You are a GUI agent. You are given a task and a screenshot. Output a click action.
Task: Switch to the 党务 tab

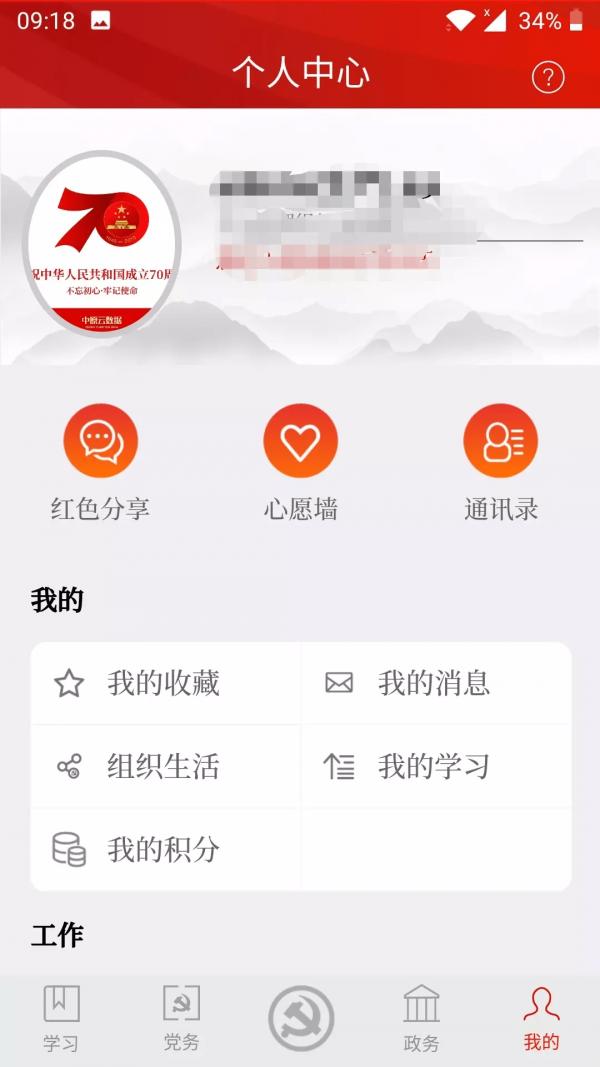point(181,1018)
